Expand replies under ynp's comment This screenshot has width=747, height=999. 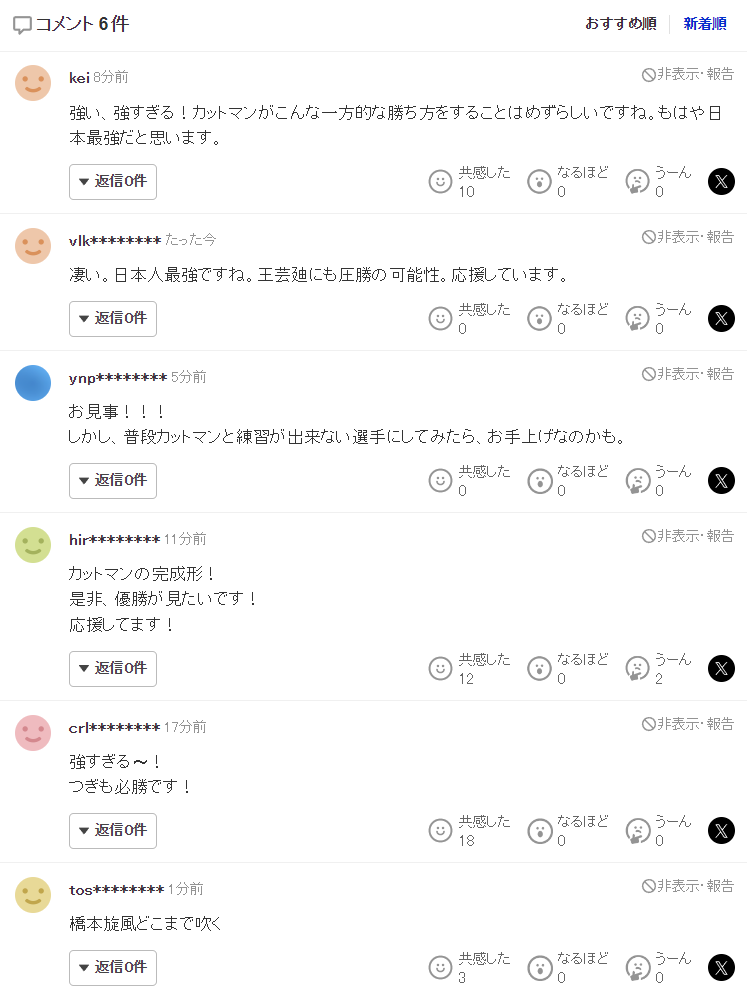(113, 481)
